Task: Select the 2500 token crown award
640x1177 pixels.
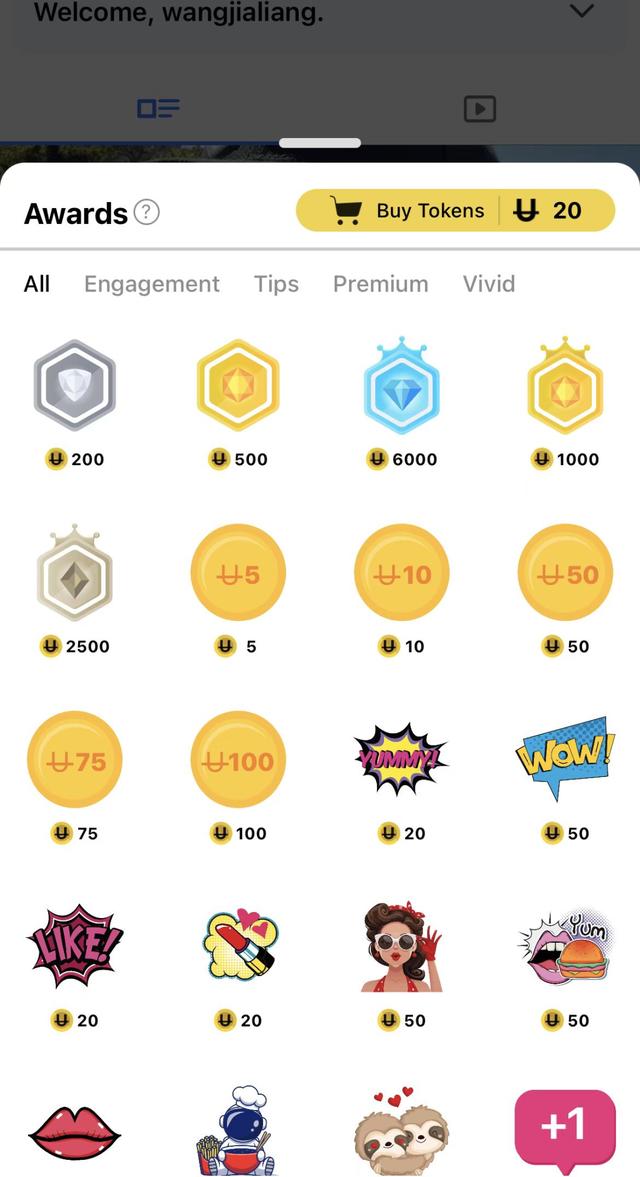Action: [x=74, y=573]
